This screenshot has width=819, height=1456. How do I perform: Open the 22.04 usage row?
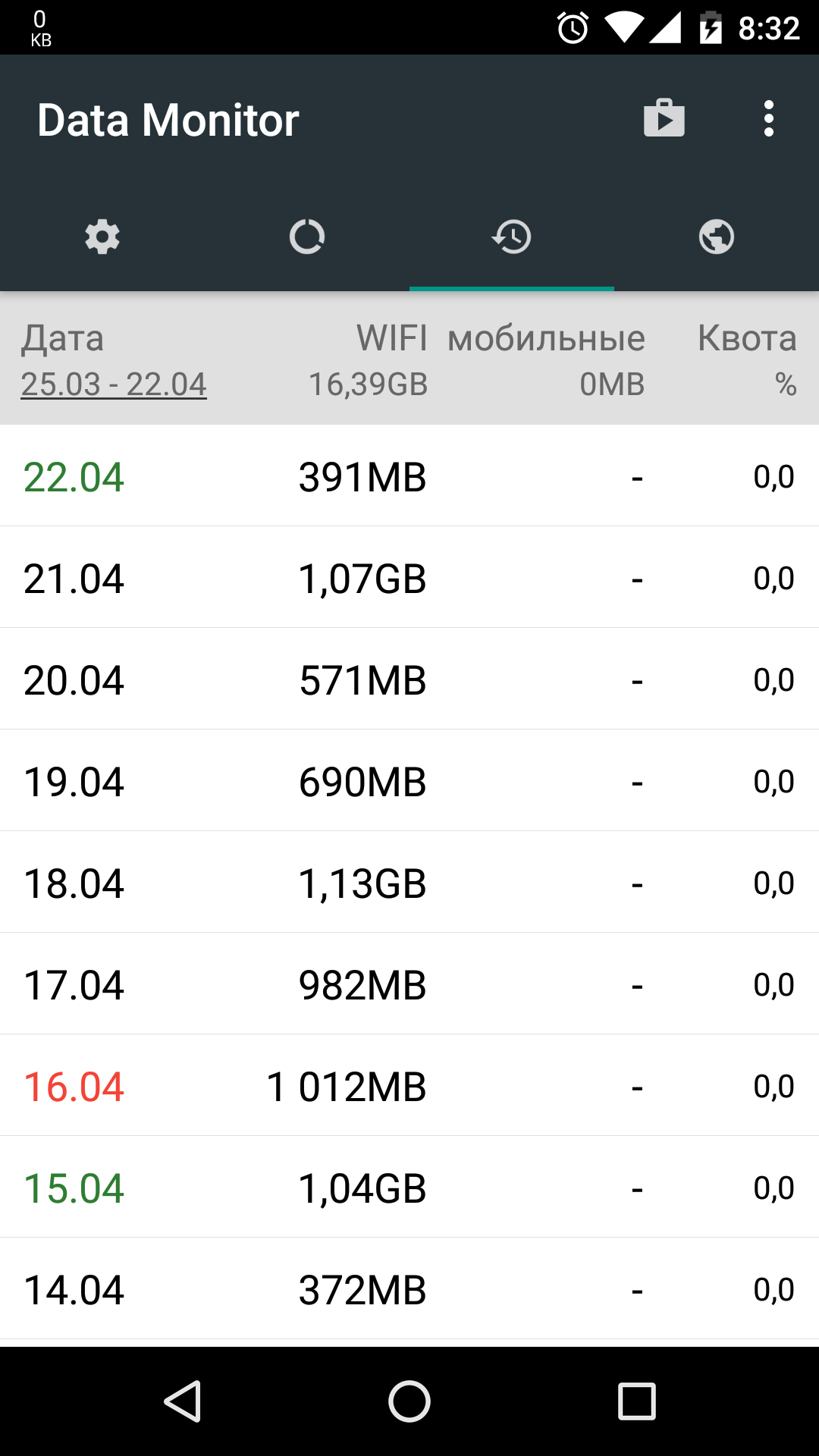[x=409, y=477]
